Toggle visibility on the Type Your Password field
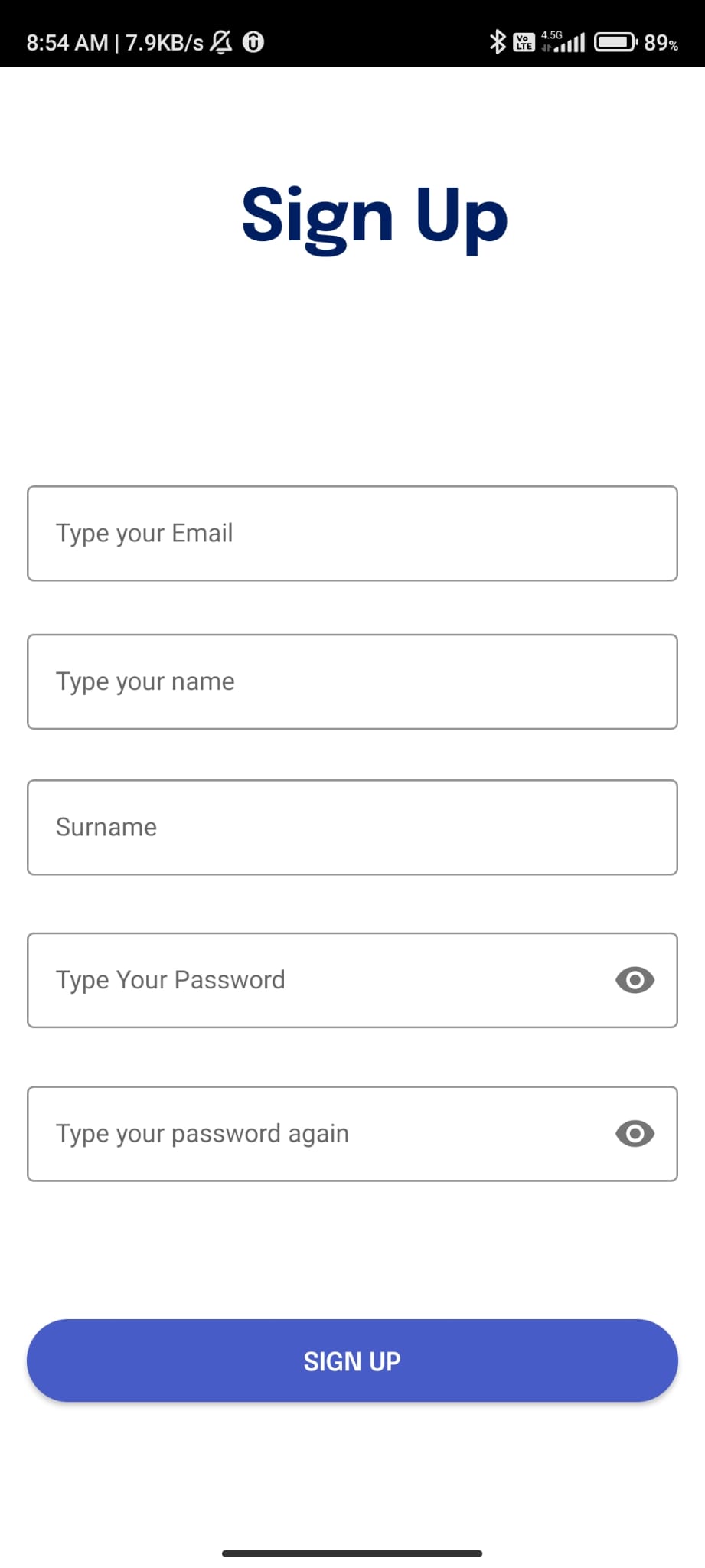Screen dimensions: 705x1568 [x=634, y=980]
